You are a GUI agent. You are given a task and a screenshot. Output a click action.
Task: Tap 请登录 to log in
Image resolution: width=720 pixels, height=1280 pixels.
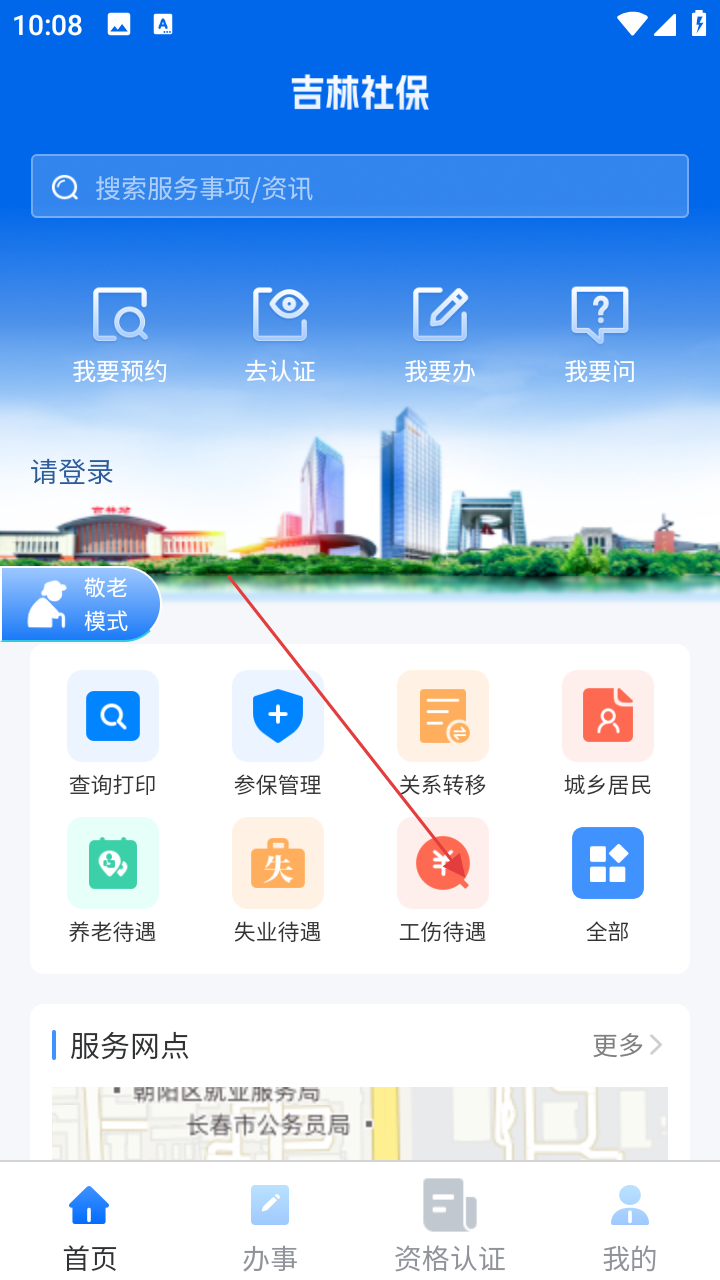(72, 472)
